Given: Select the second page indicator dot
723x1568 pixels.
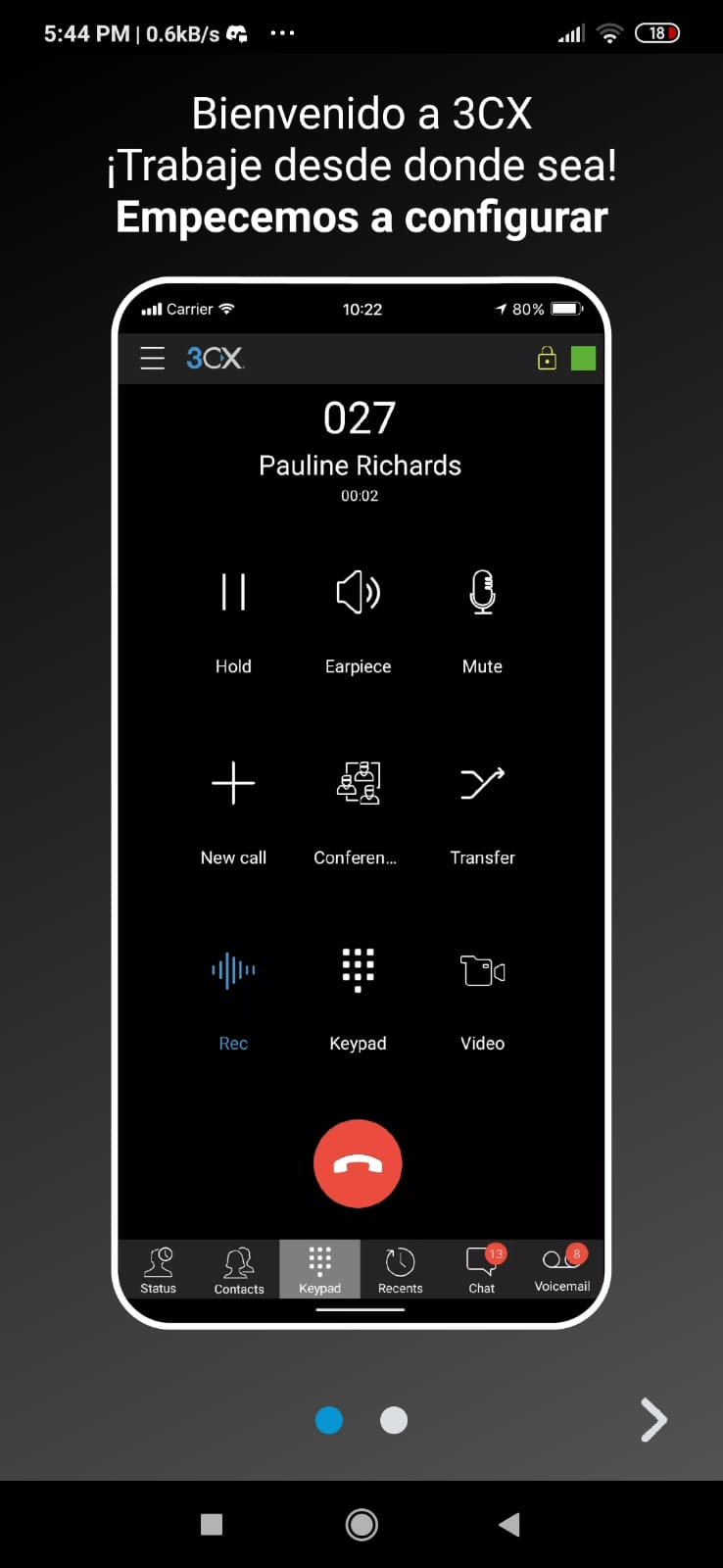Looking at the screenshot, I should (394, 1420).
